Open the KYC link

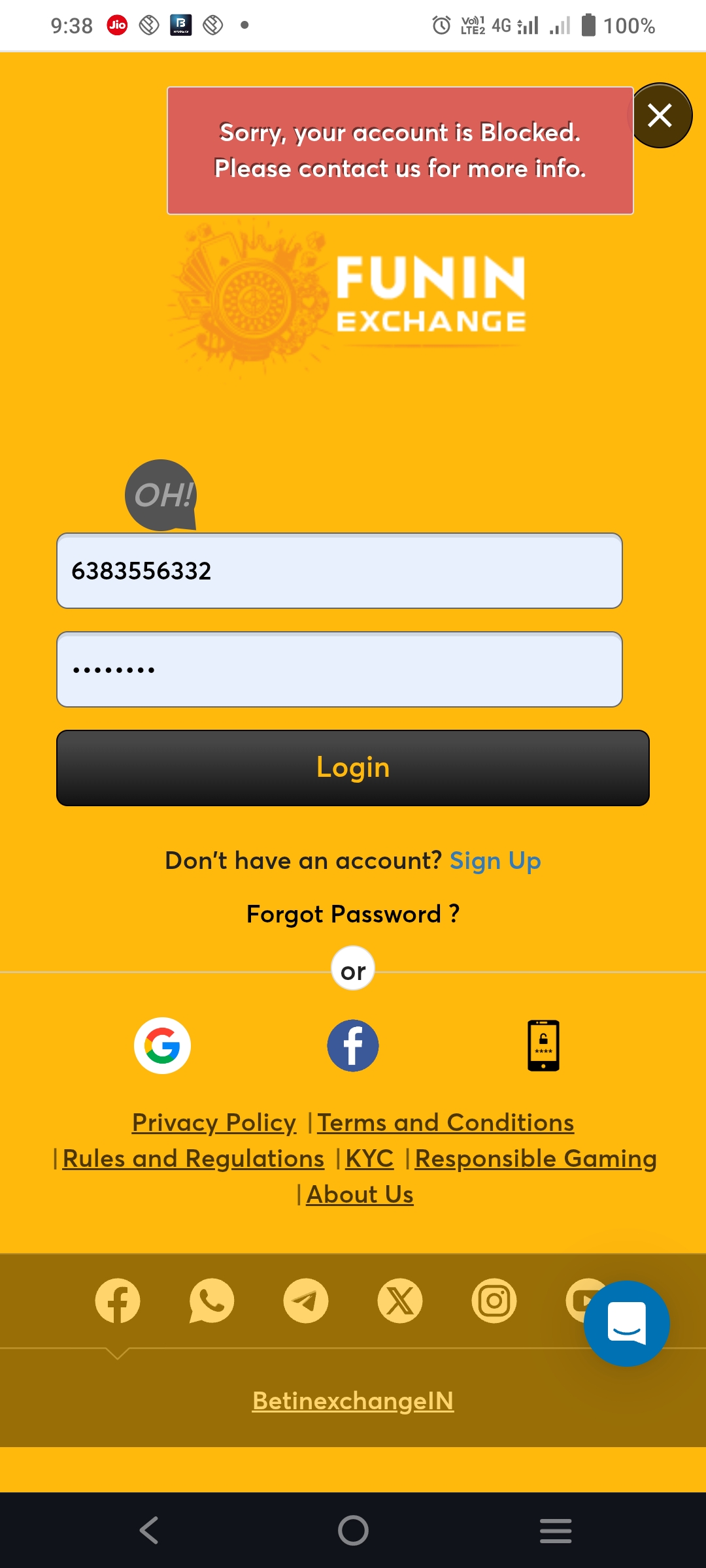[x=369, y=1158]
